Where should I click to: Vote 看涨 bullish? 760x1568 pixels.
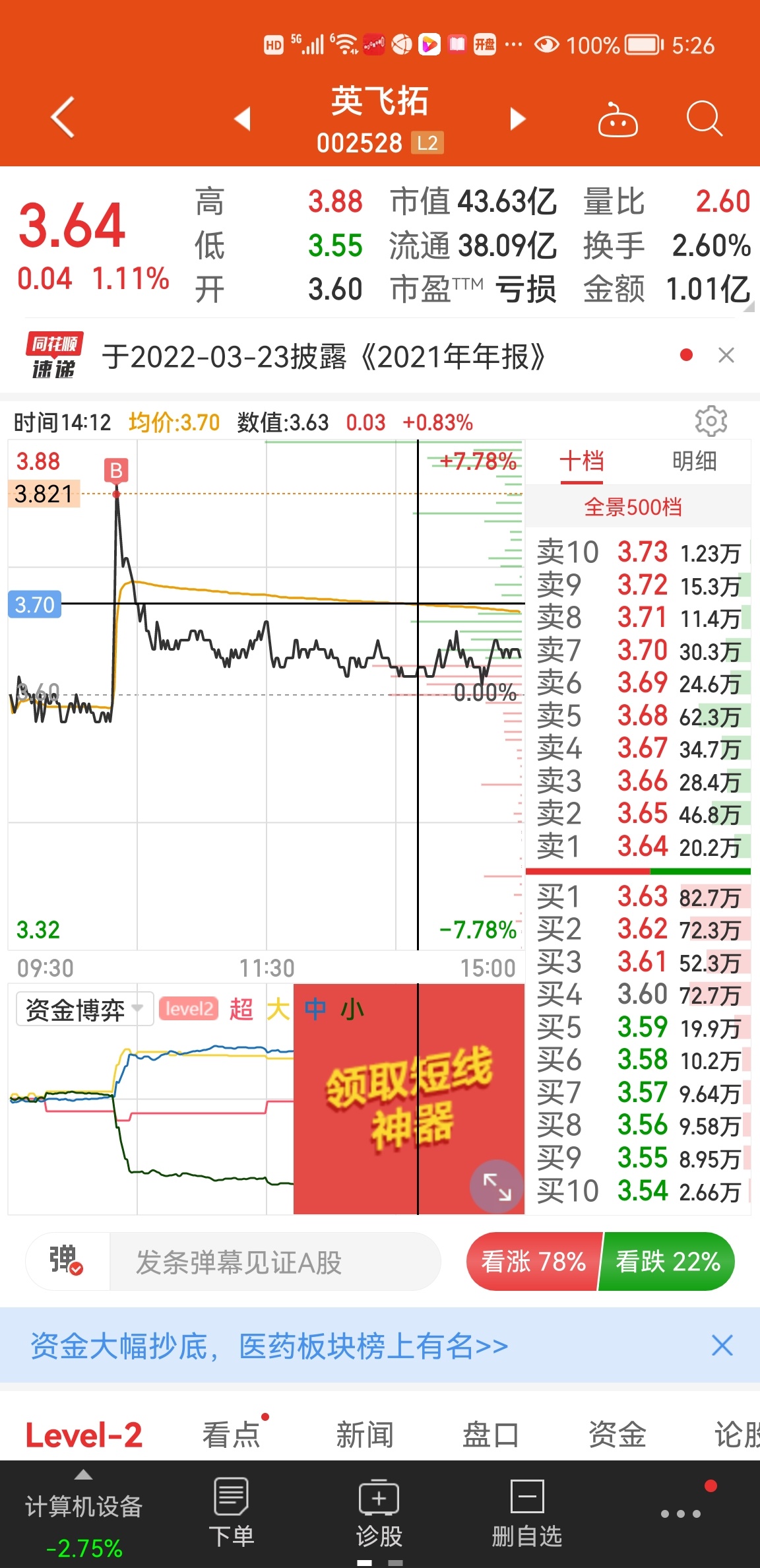point(533,1262)
